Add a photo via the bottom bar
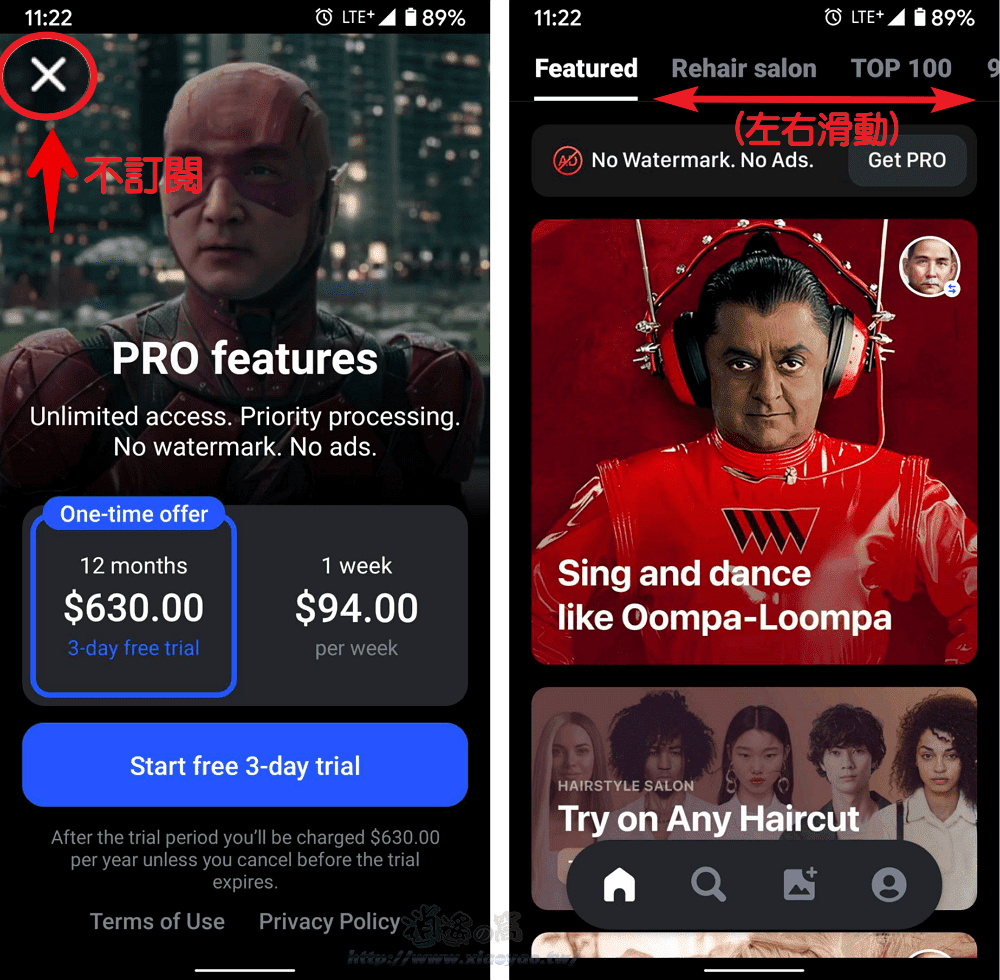1000x980 pixels. pyautogui.click(x=799, y=885)
